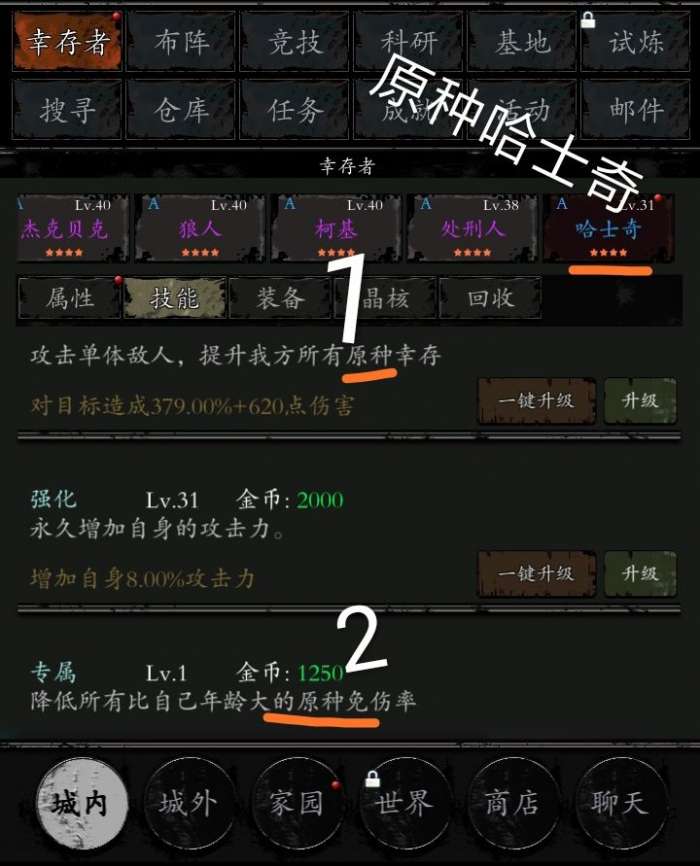
Task: Check the 邮件 mailbox
Action: click(636, 108)
